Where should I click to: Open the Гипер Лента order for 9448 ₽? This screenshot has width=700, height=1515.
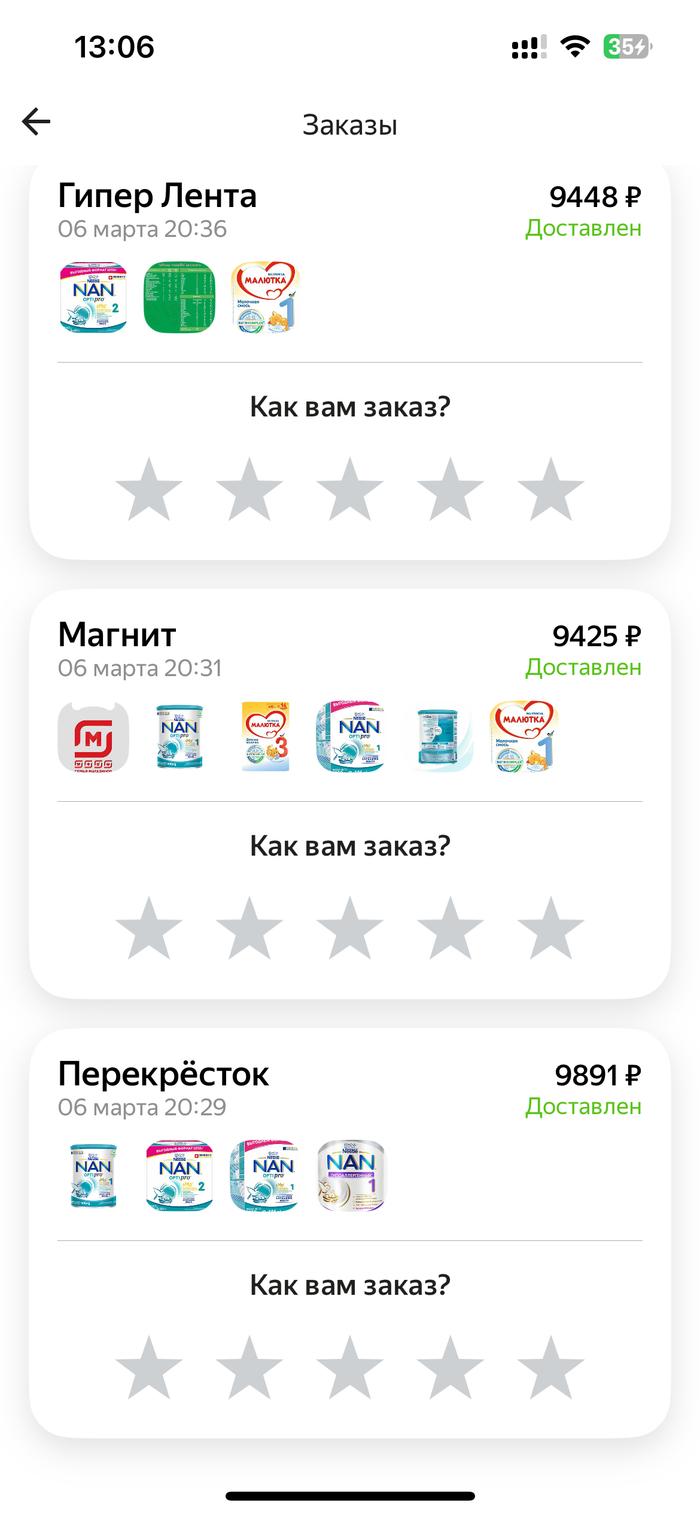click(157, 196)
